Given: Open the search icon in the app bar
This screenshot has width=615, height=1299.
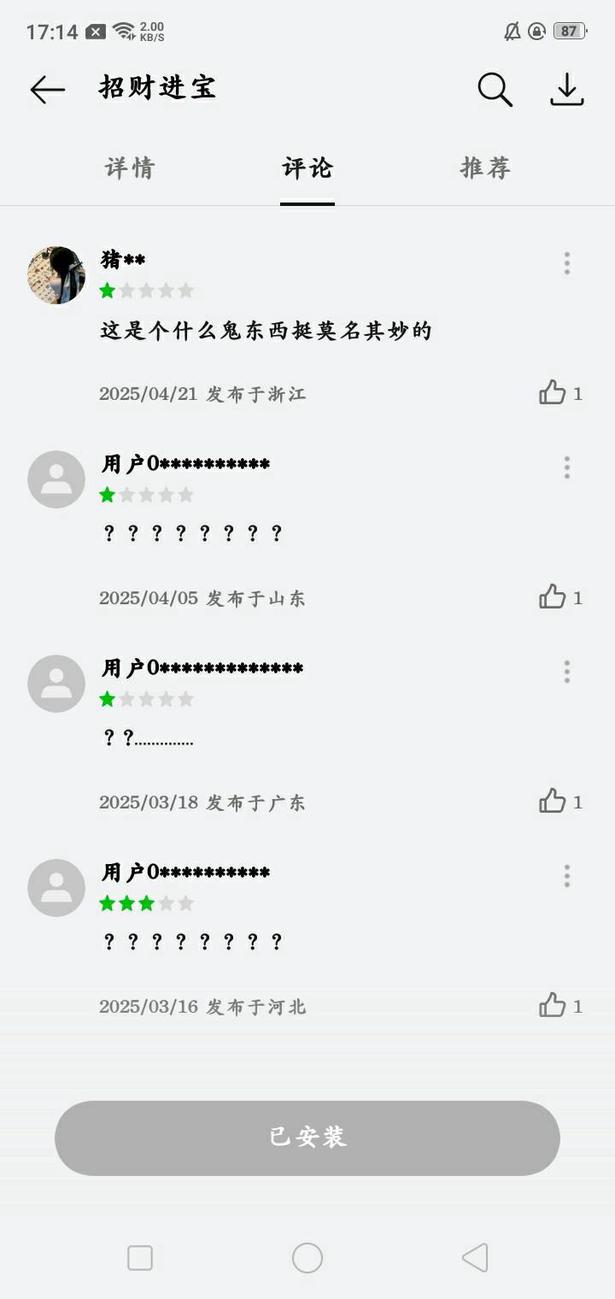Looking at the screenshot, I should (494, 90).
